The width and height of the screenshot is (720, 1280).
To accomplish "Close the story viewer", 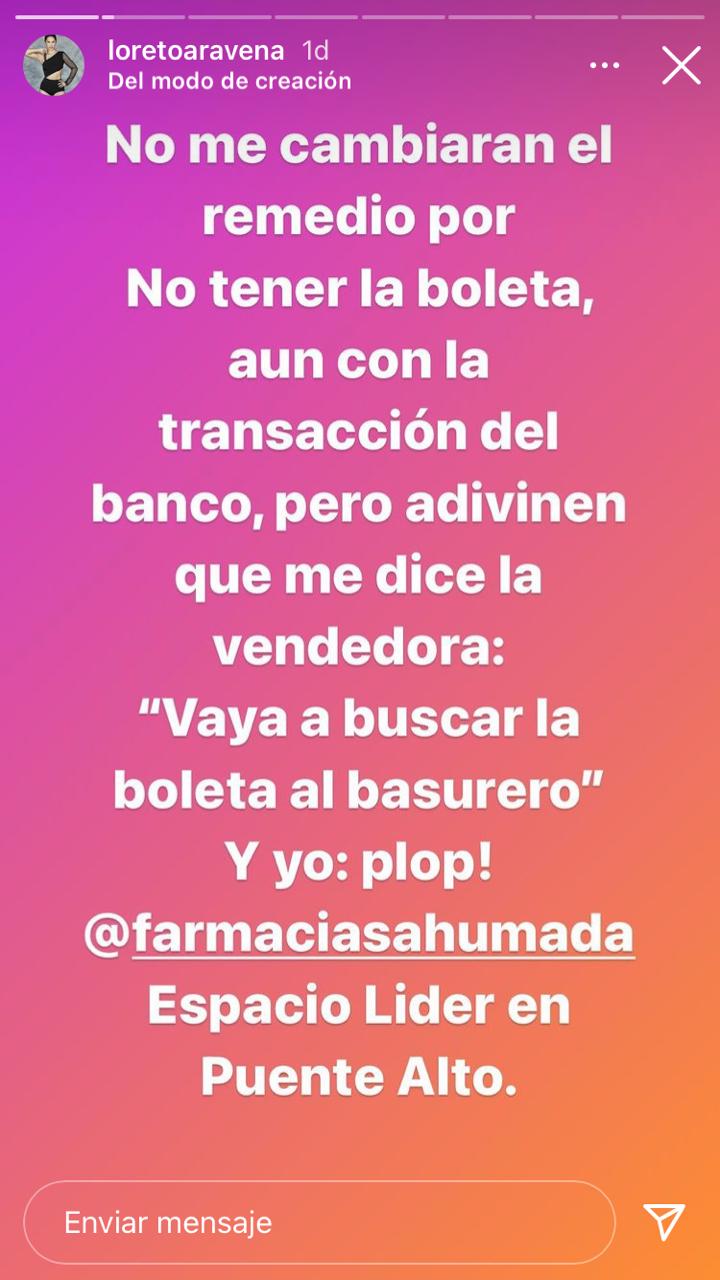I will pyautogui.click(x=681, y=66).
